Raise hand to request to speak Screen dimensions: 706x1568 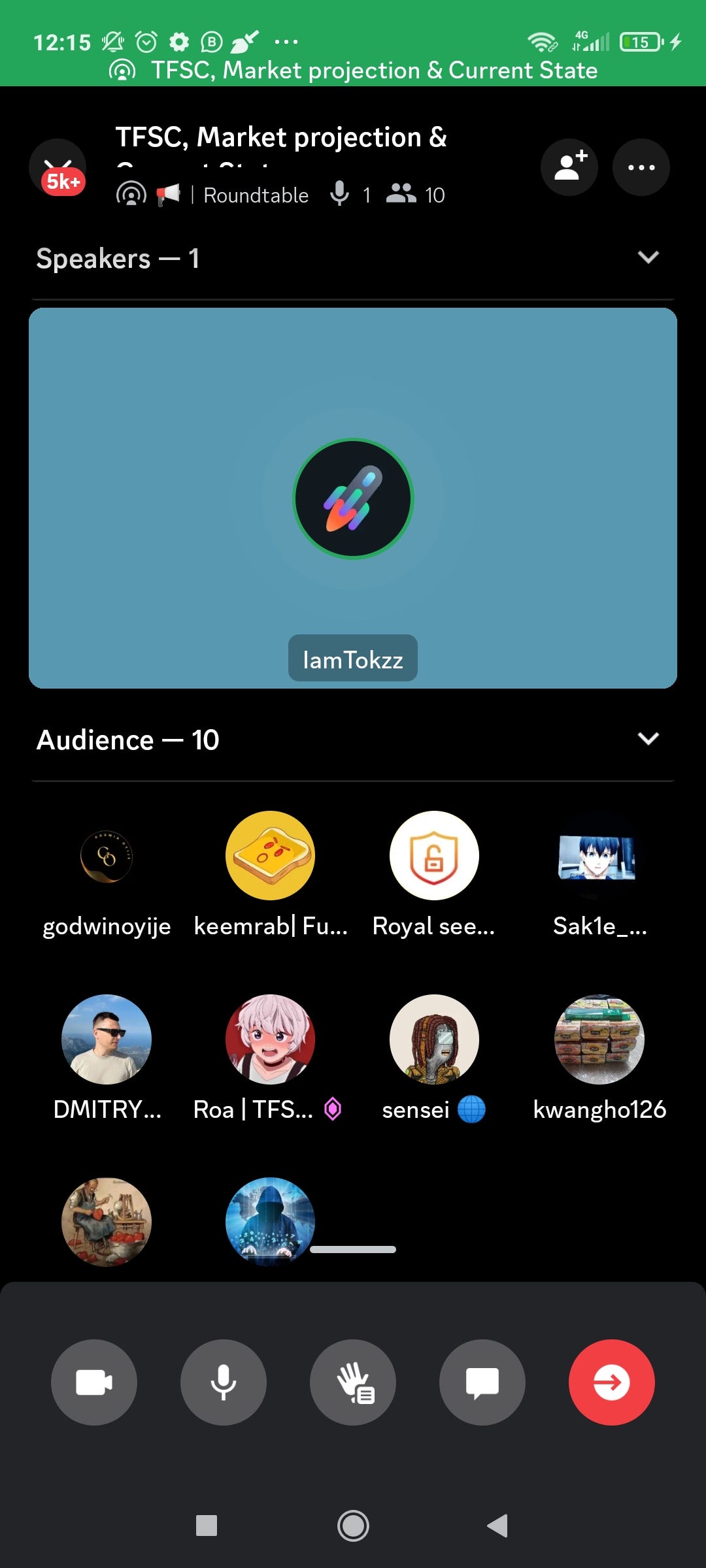(x=353, y=1382)
